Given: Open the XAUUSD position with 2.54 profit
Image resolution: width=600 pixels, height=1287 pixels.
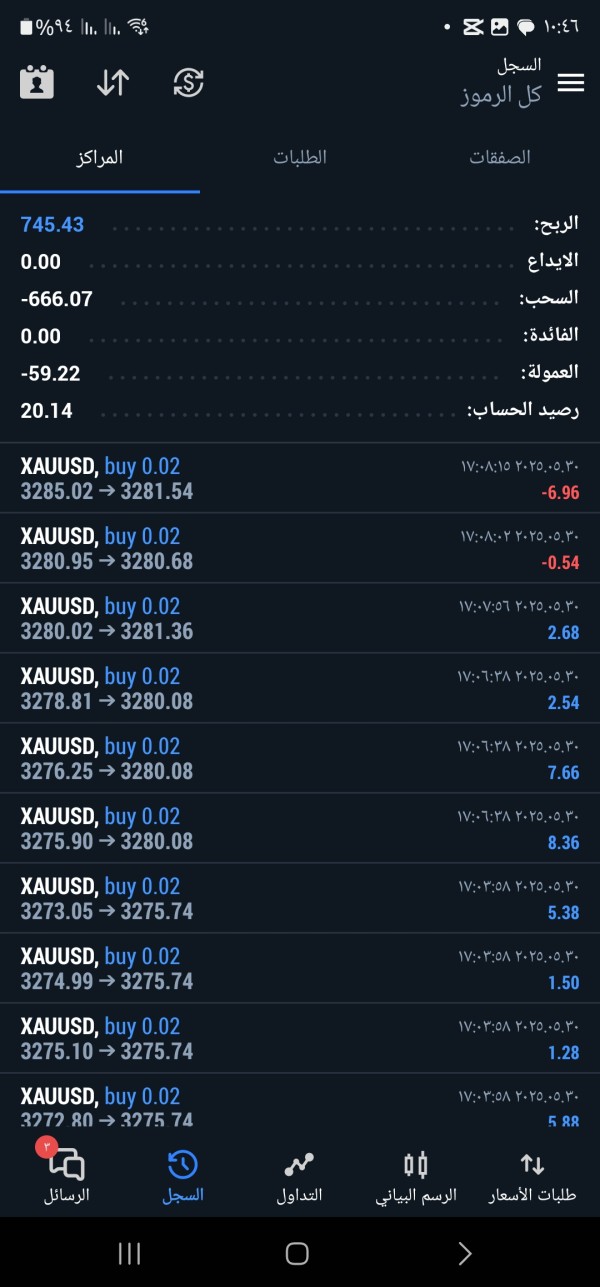Looking at the screenshot, I should click(x=300, y=688).
